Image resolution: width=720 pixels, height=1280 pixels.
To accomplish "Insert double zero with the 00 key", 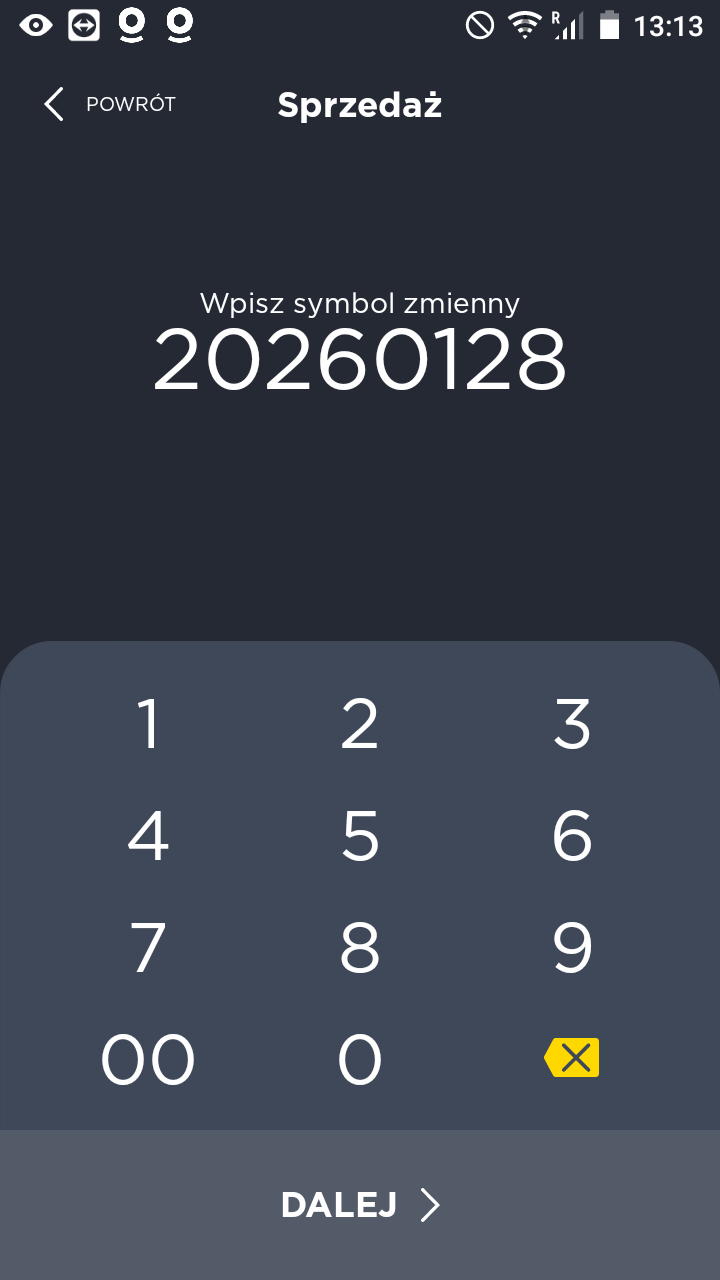I will (x=148, y=1060).
